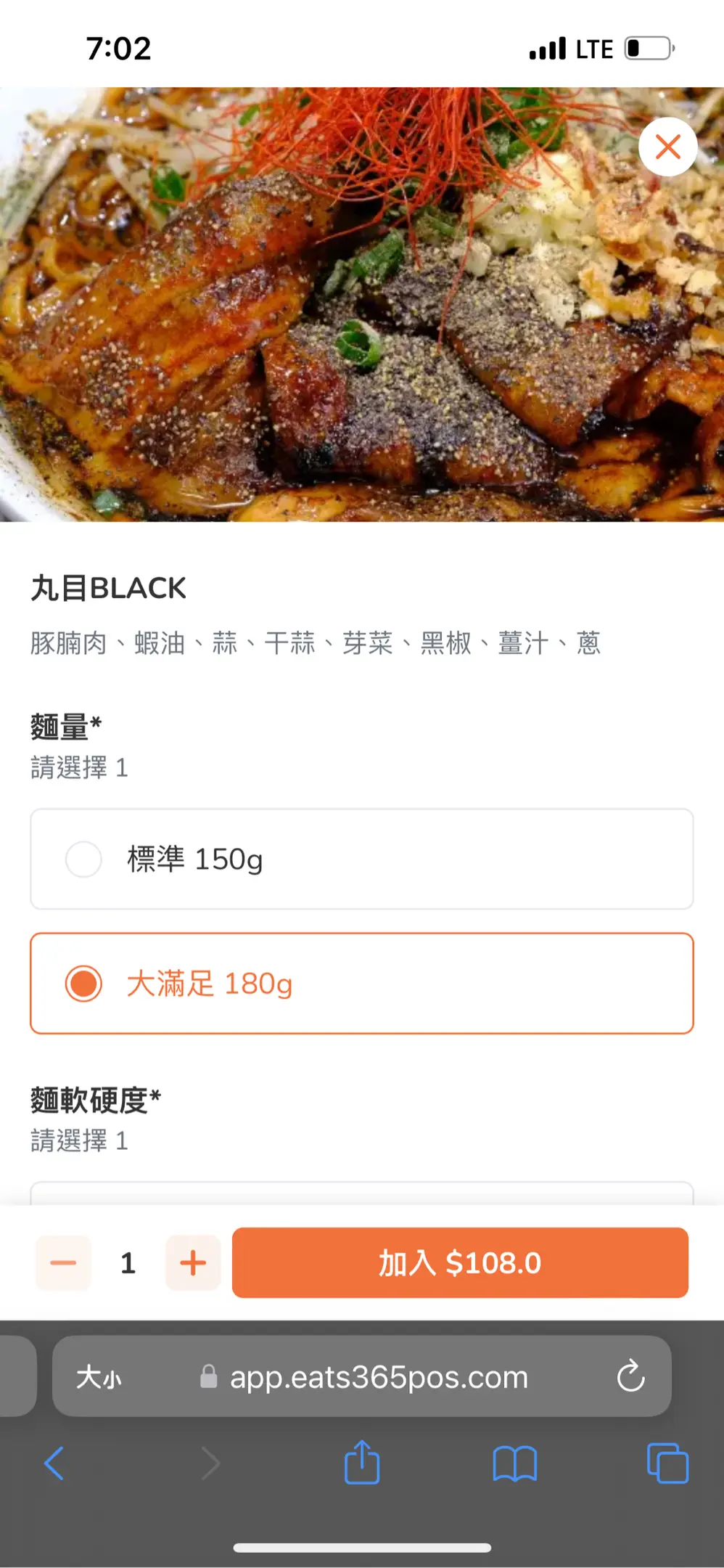This screenshot has width=724, height=1568.
Task: Add item to cart for $108.0
Action: (460, 1263)
